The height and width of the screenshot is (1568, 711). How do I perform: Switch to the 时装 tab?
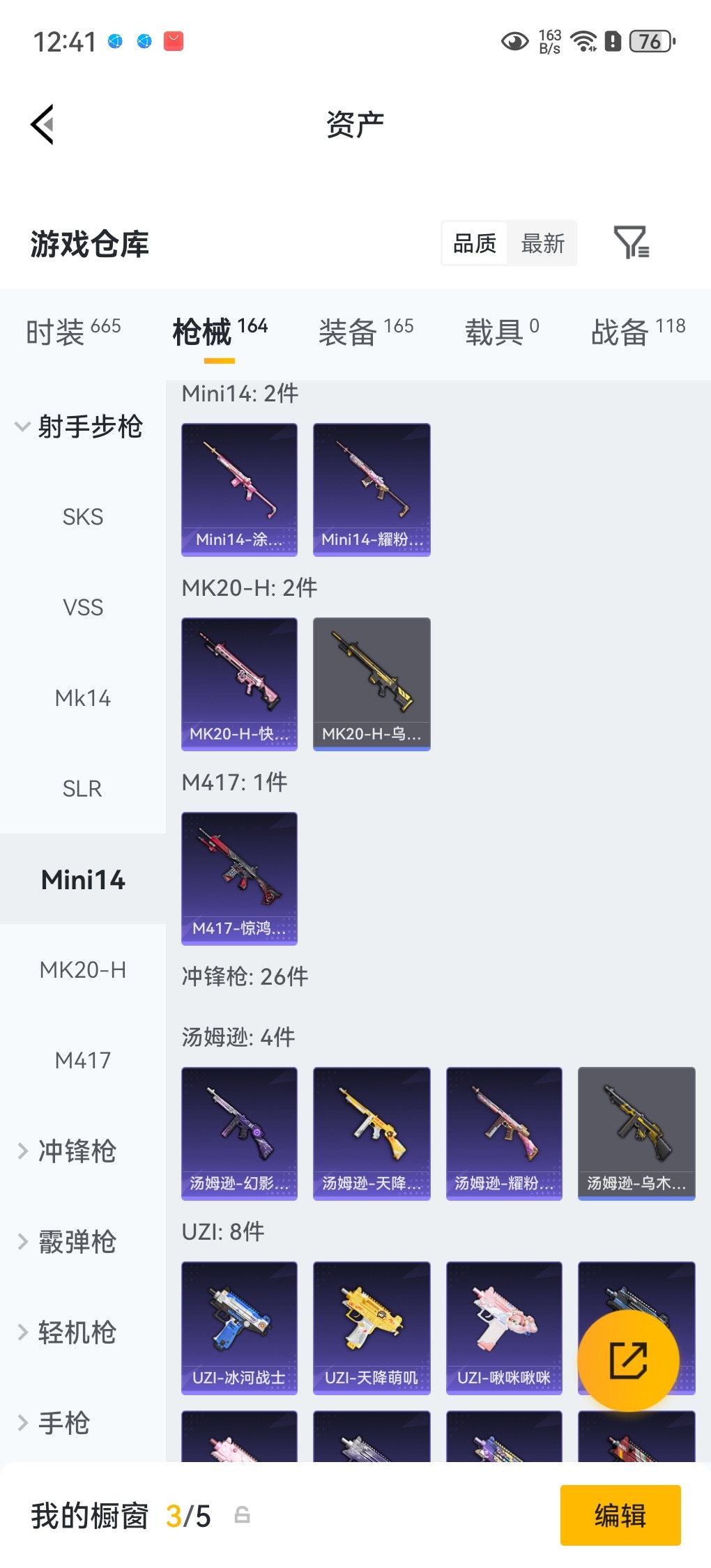click(x=73, y=331)
